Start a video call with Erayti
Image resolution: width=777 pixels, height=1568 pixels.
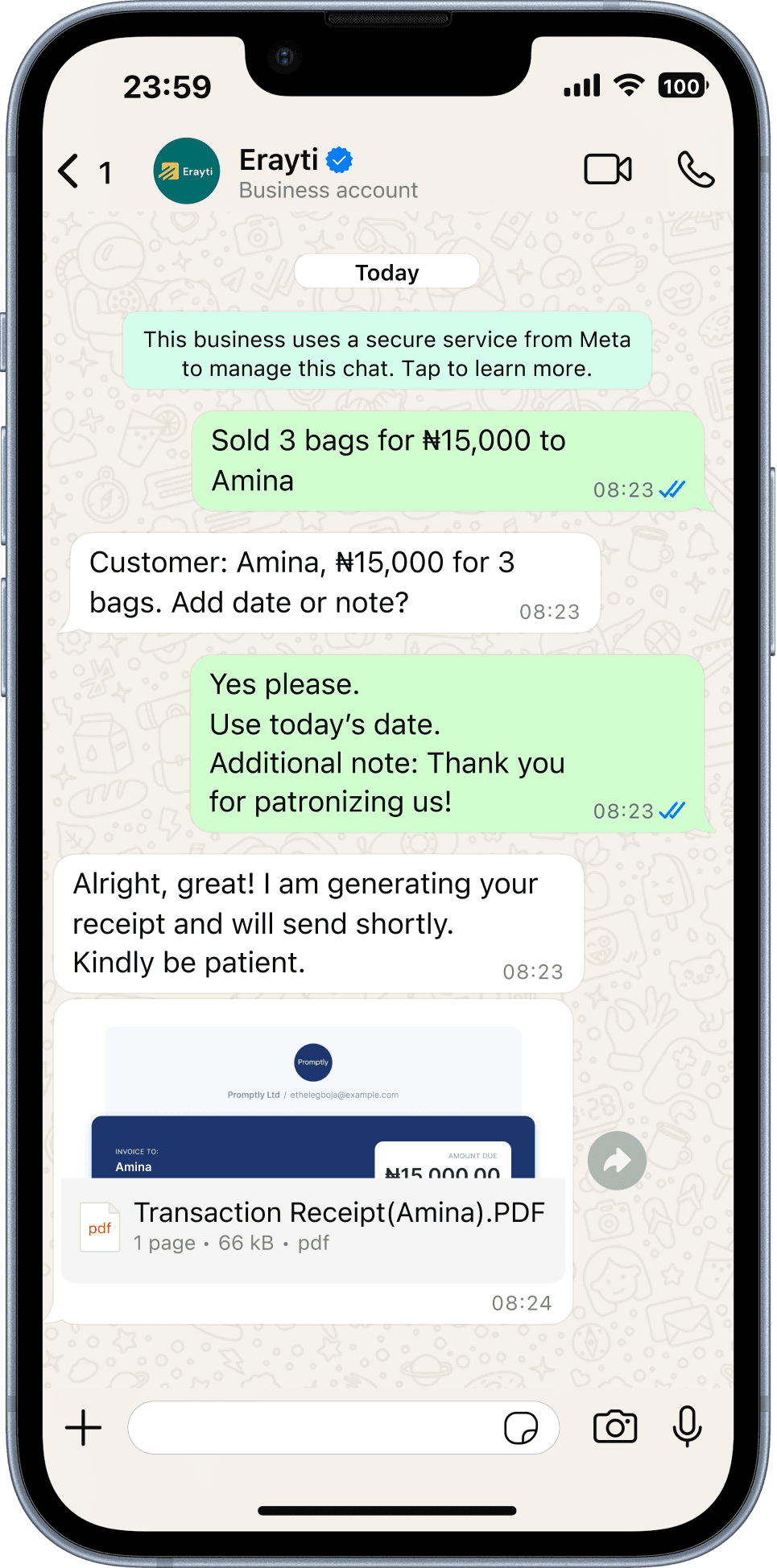pyautogui.click(x=607, y=170)
